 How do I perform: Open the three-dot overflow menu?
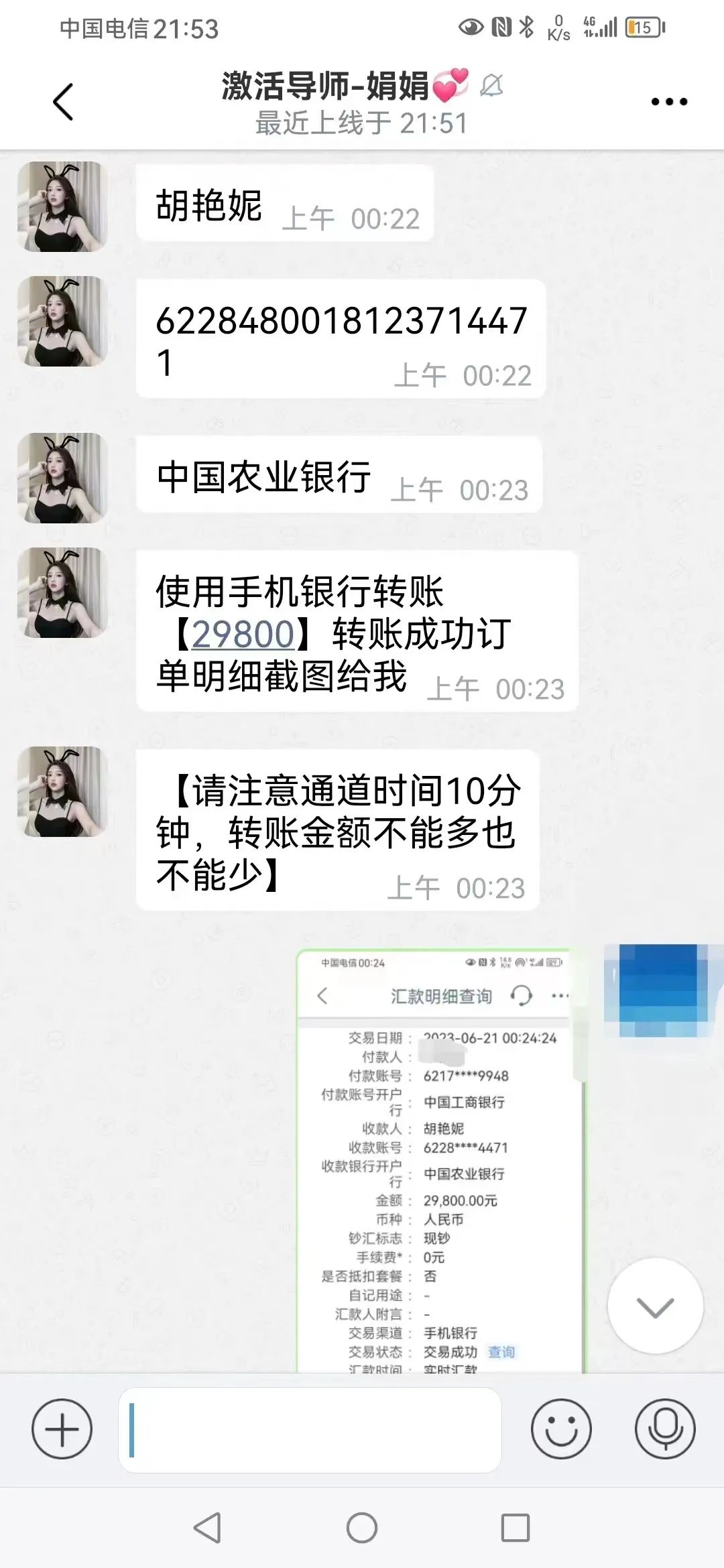click(669, 102)
